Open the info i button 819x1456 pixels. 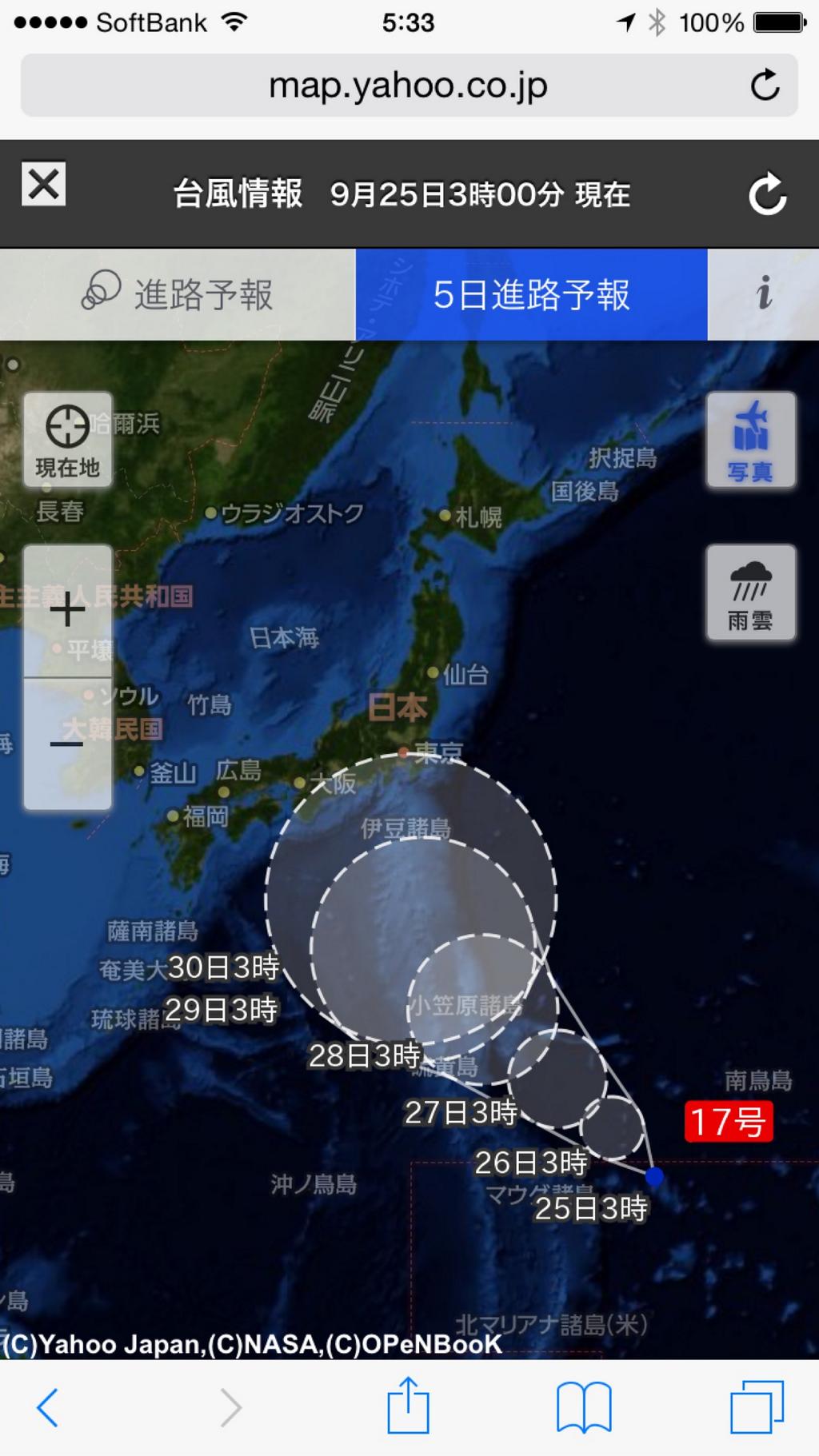coord(764,294)
